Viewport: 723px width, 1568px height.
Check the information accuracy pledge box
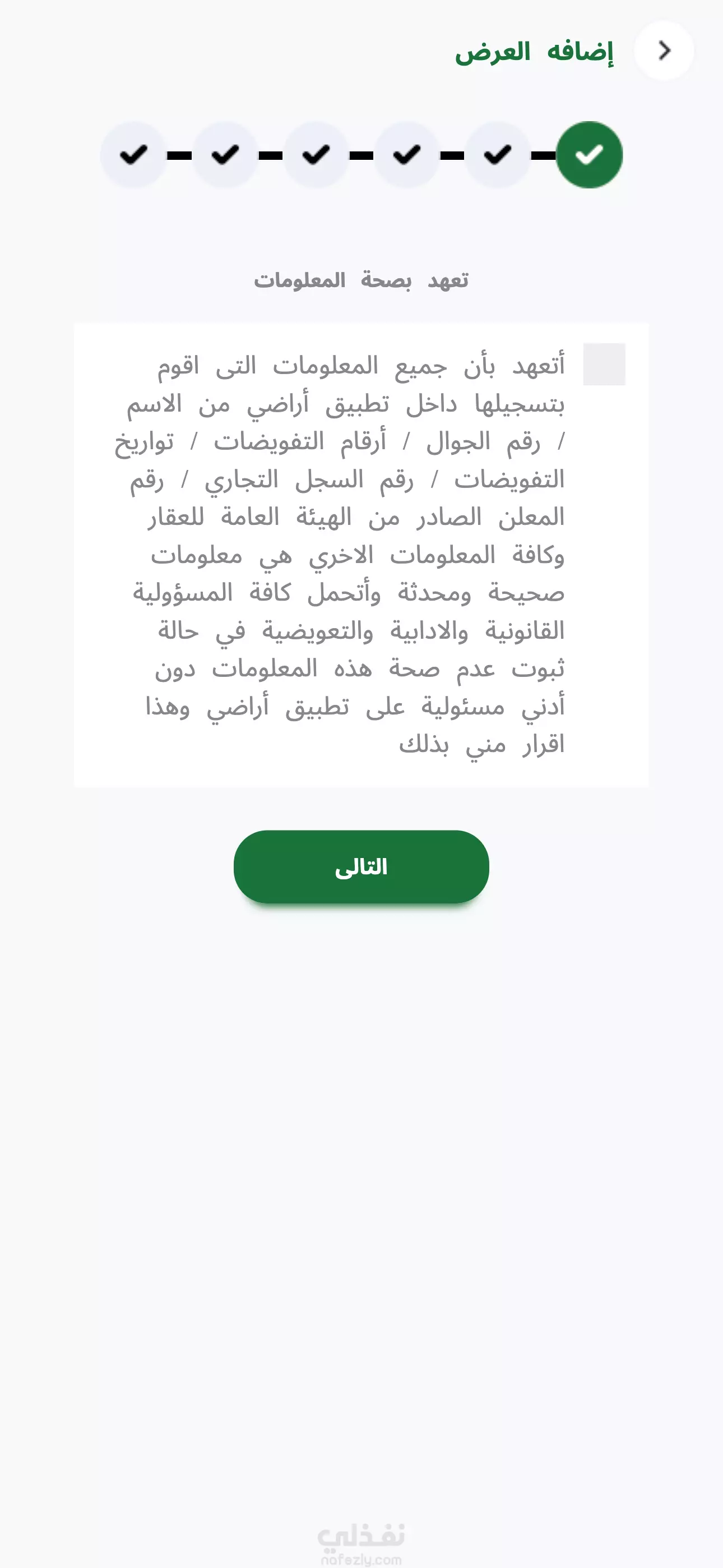604,364
